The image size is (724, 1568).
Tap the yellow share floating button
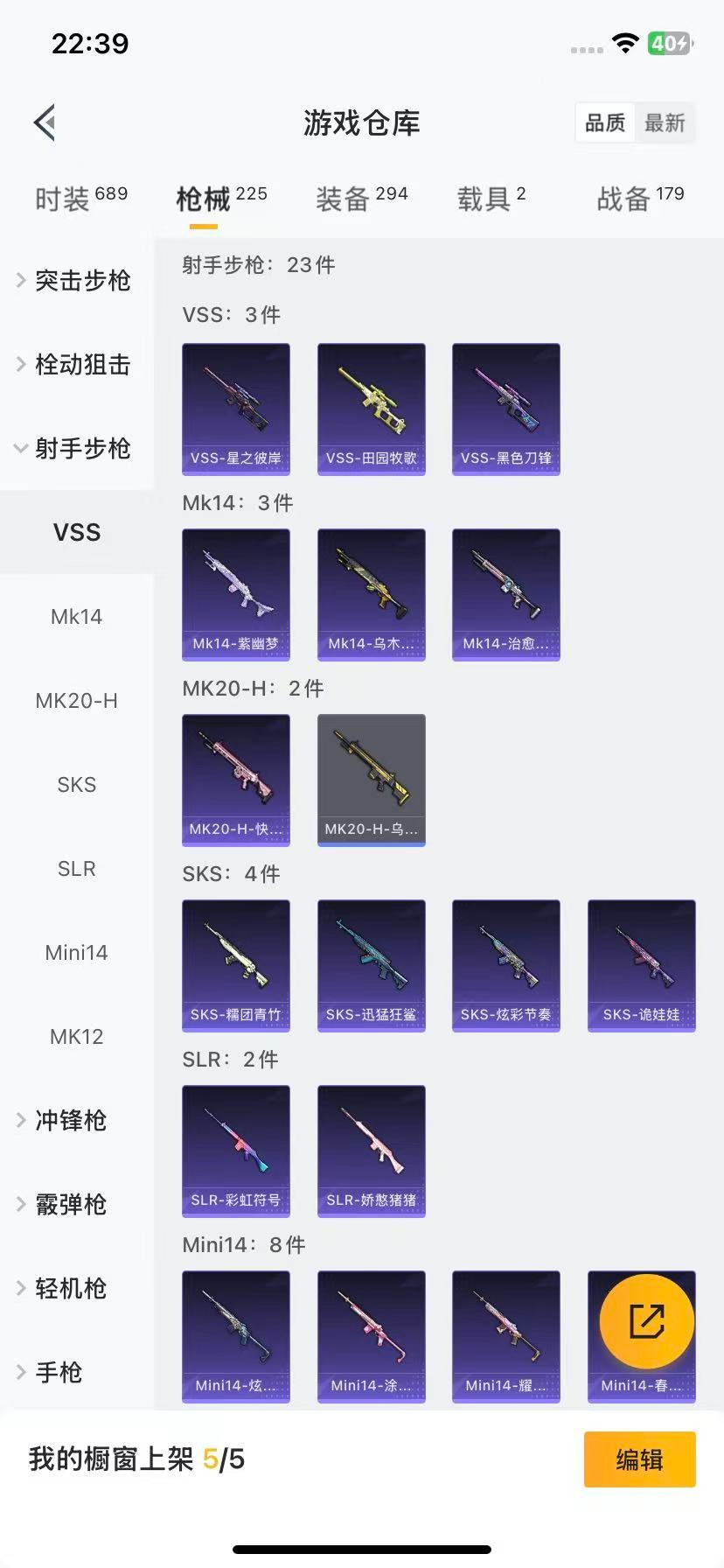647,1321
